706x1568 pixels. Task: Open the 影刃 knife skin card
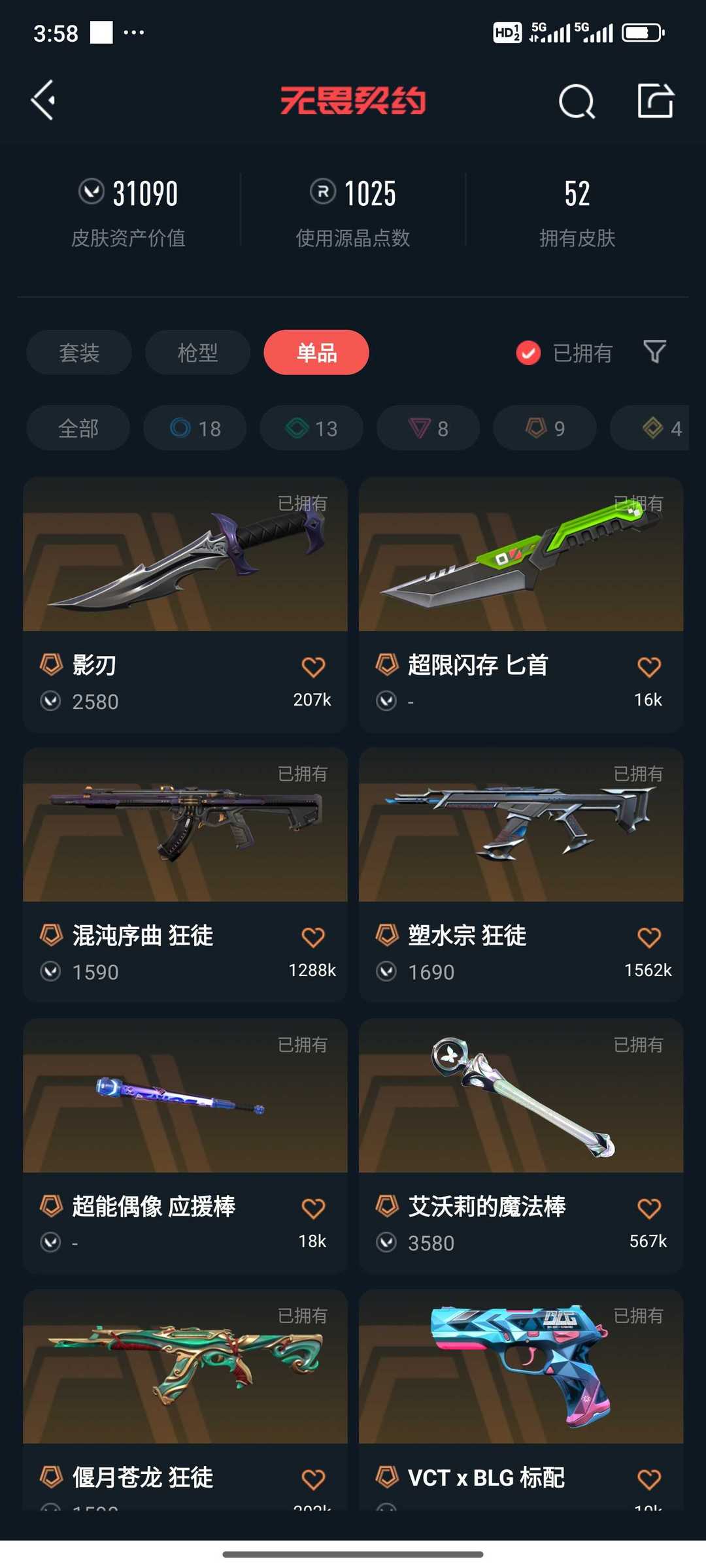(x=185, y=604)
